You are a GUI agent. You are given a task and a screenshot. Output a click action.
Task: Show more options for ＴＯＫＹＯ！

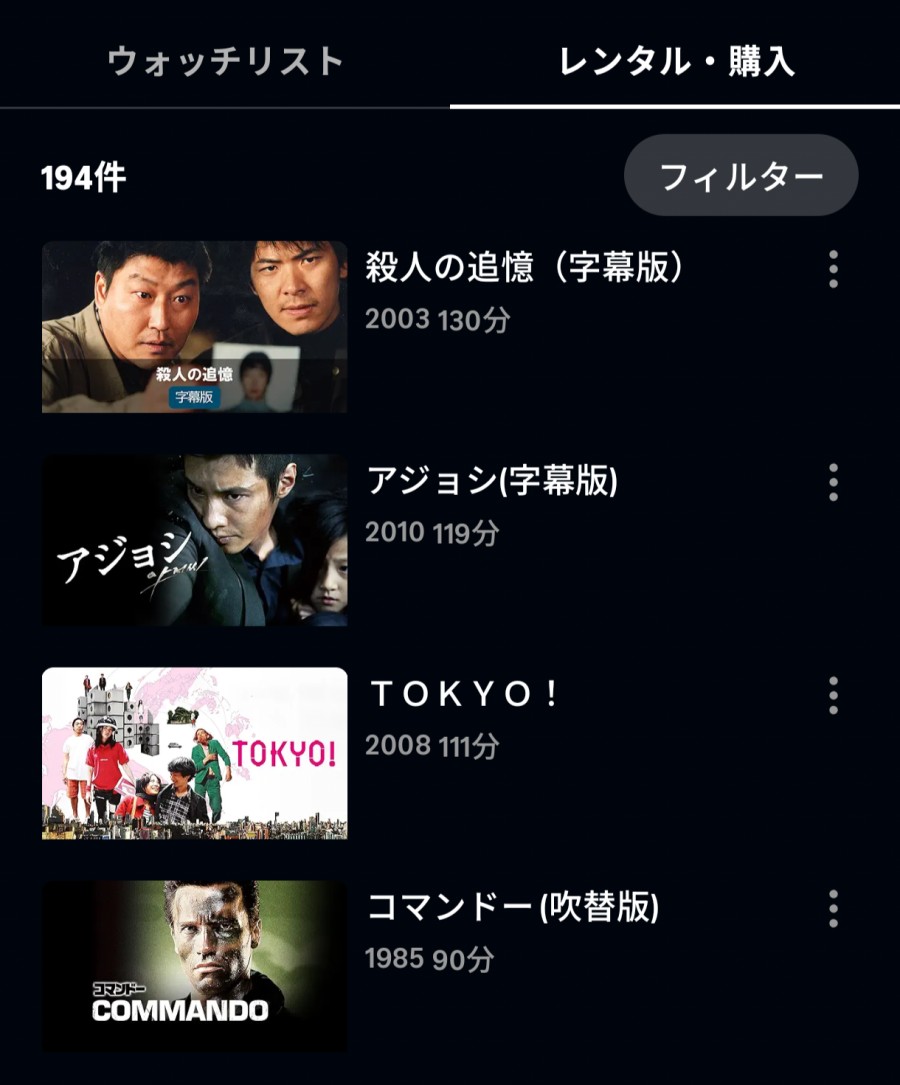point(833,695)
